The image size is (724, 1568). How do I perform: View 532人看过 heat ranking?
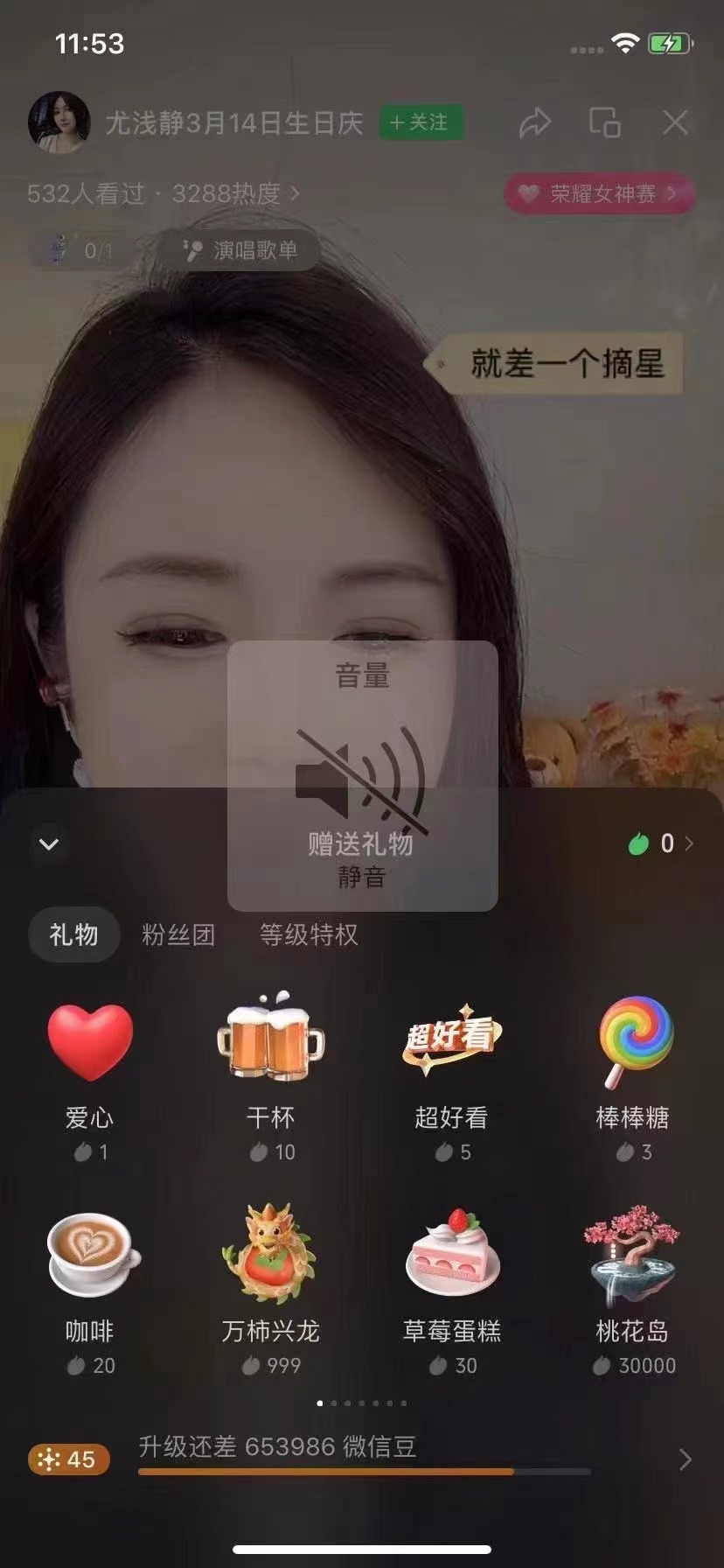coord(163,193)
